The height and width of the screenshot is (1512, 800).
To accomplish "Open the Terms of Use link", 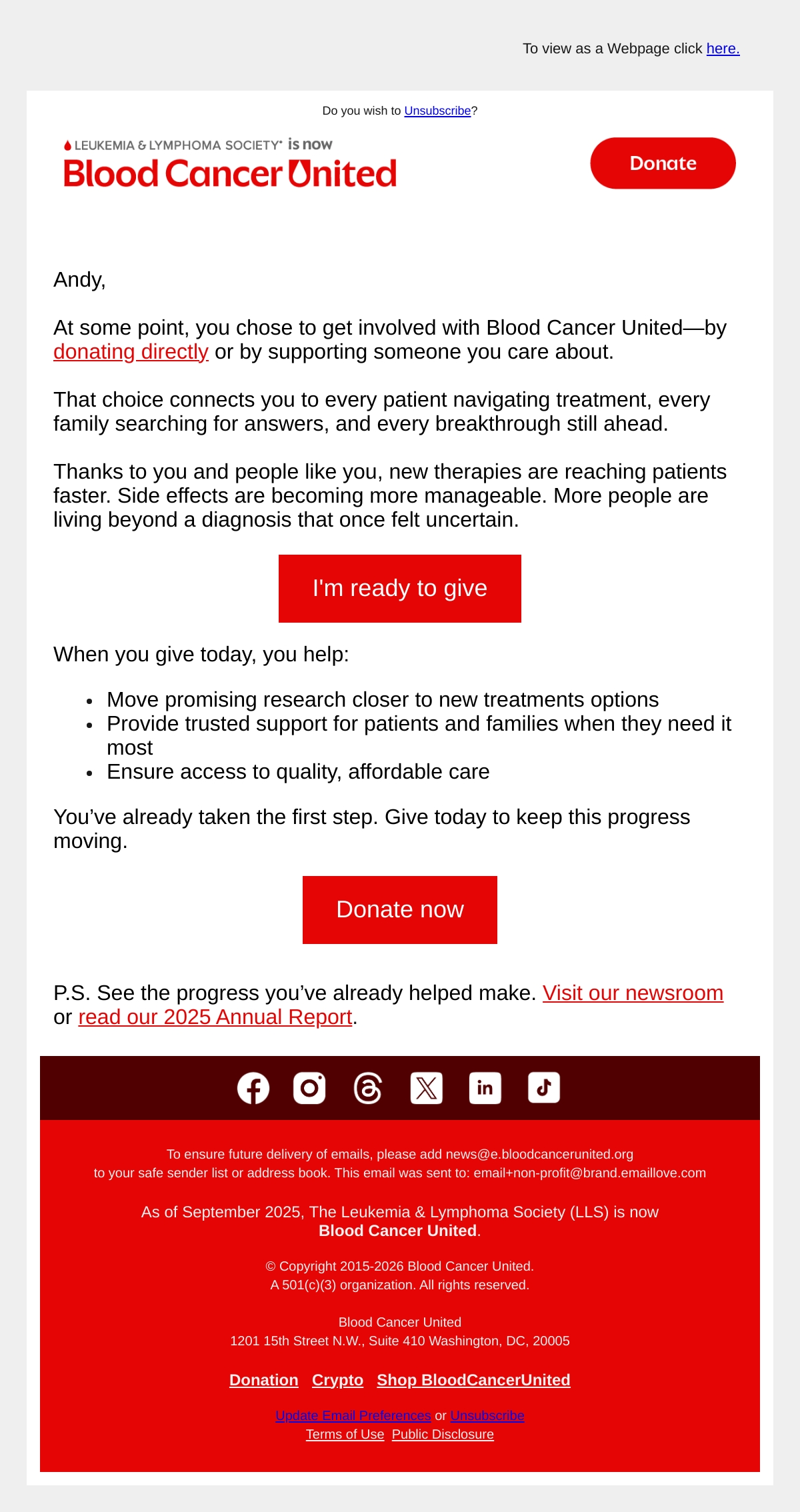I will pyautogui.click(x=345, y=1434).
